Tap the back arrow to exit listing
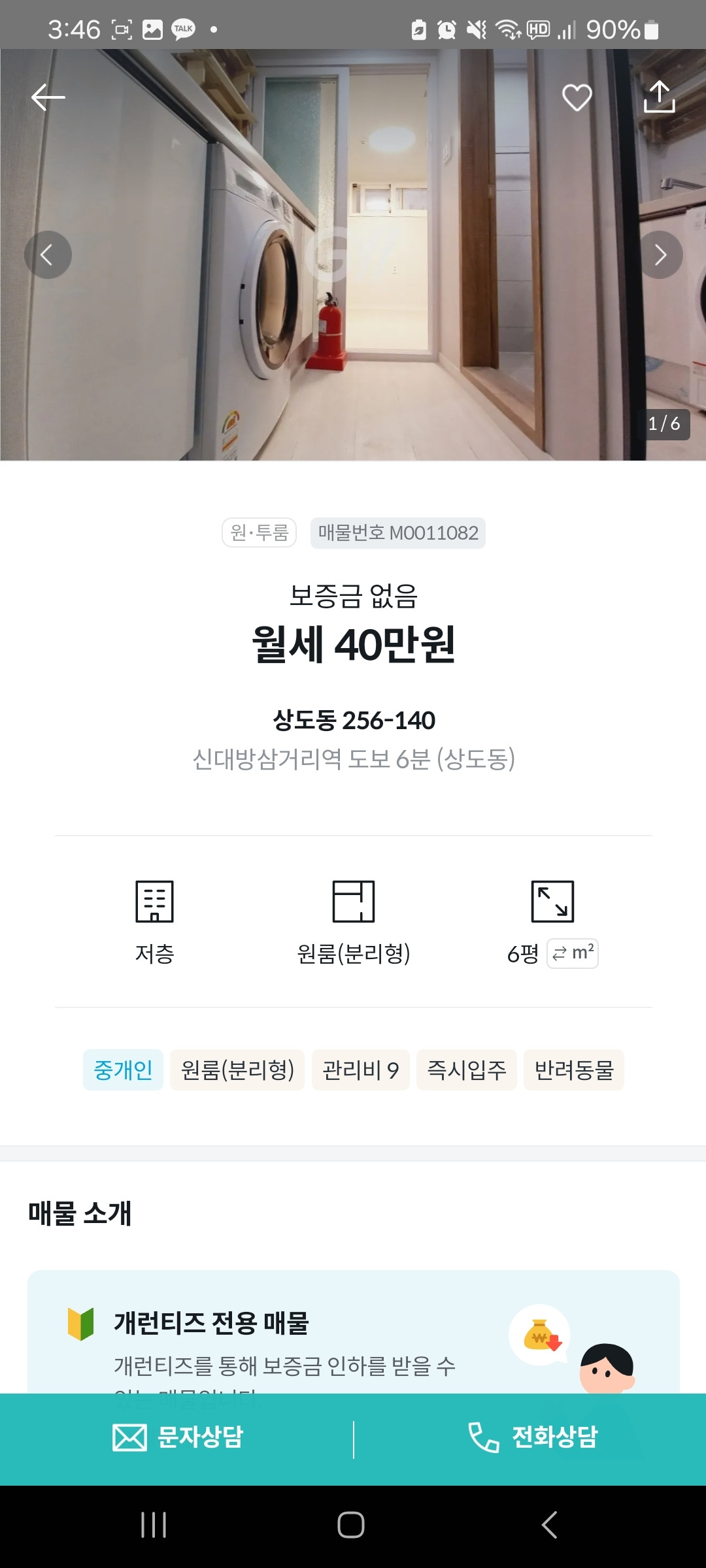 point(47,97)
